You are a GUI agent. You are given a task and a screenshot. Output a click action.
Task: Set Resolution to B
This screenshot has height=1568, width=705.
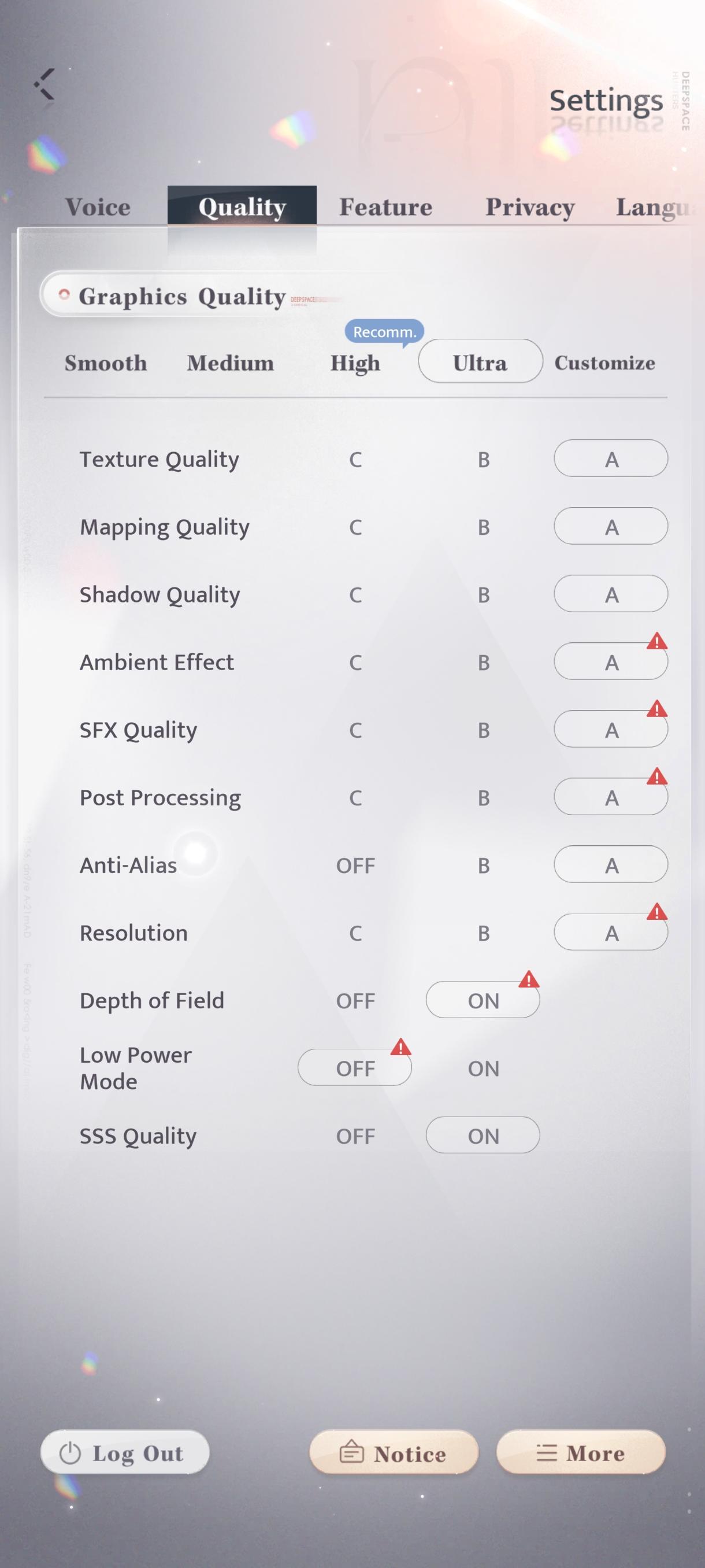pyautogui.click(x=483, y=933)
